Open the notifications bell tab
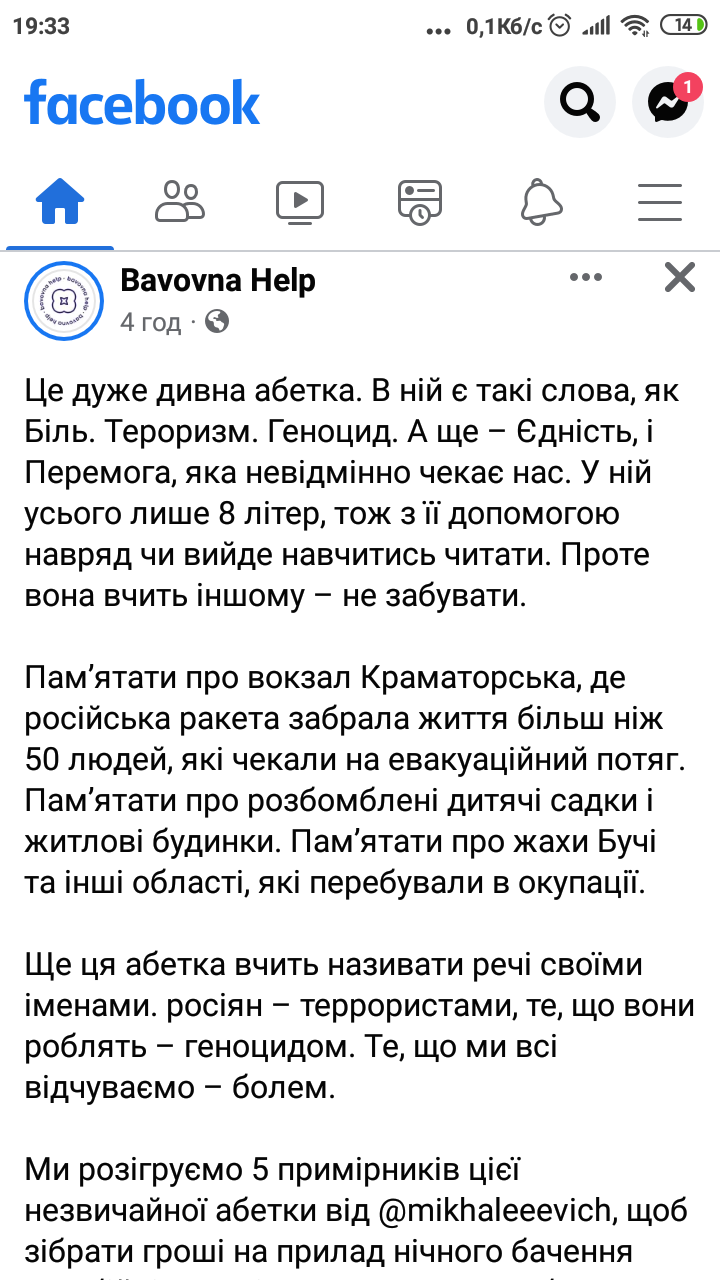 [540, 202]
